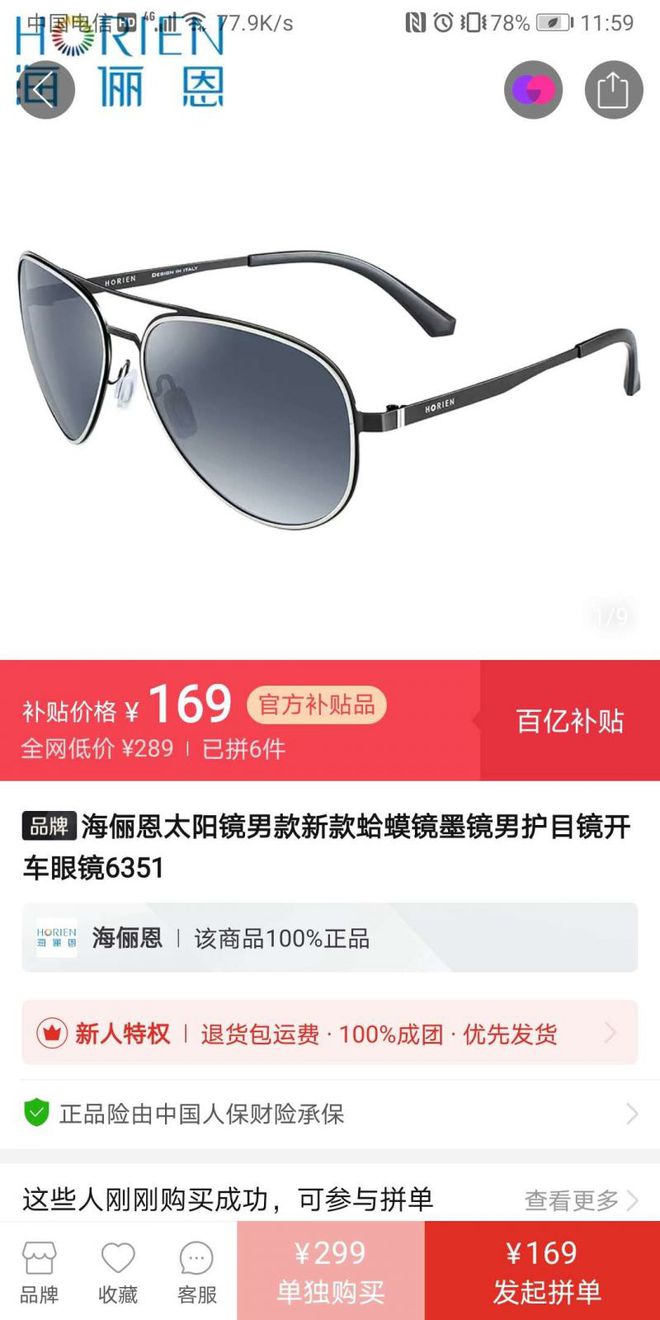Contact 客服 customer service

(x=197, y=1272)
